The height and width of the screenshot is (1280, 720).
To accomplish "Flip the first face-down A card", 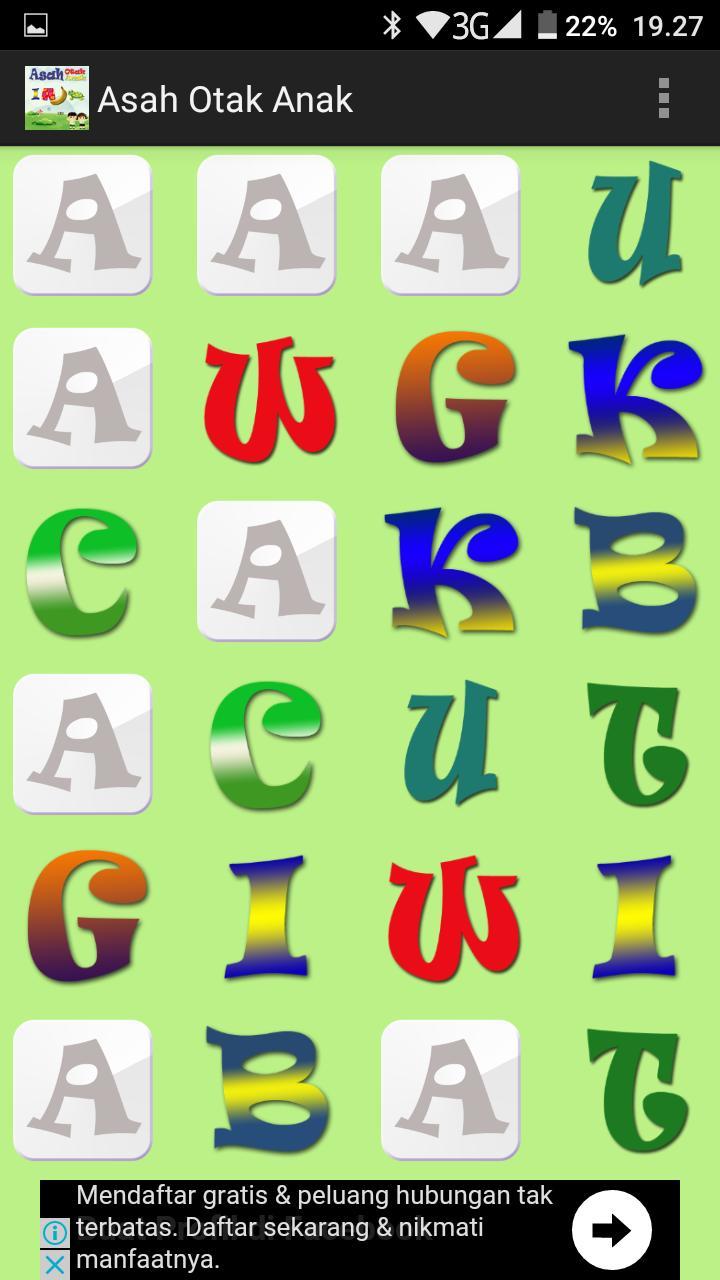I will pyautogui.click(x=82, y=224).
